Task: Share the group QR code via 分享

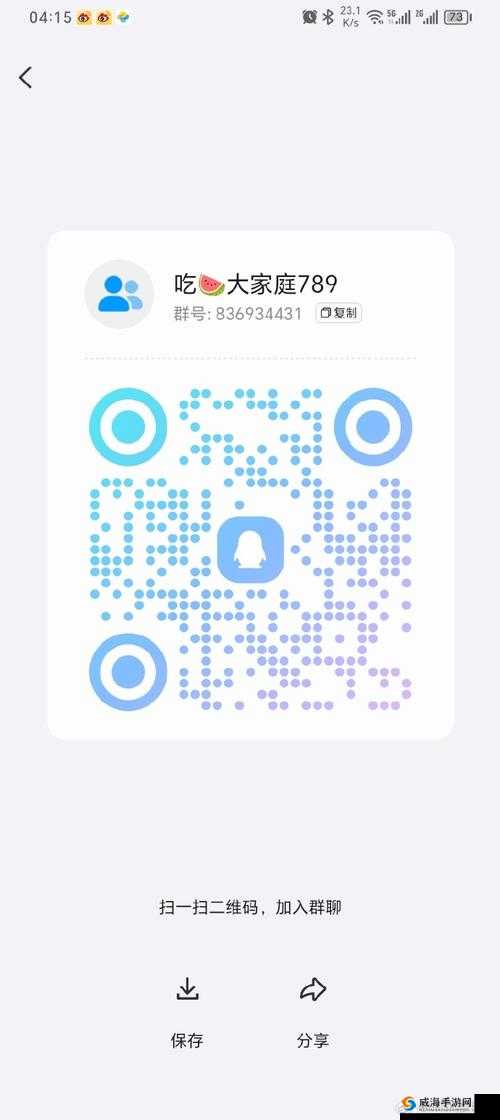Action: pos(313,1011)
